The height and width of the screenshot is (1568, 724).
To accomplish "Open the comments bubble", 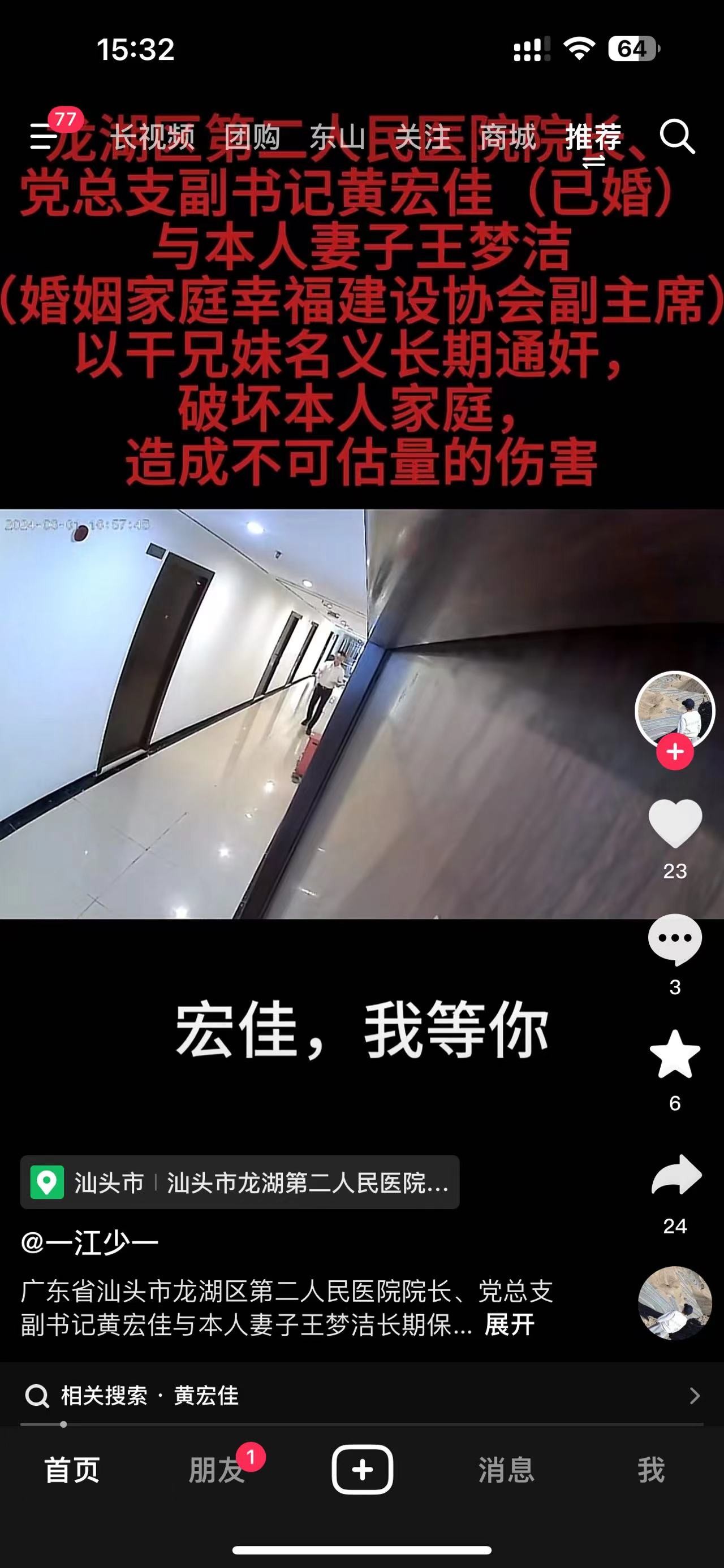I will pyautogui.click(x=675, y=939).
